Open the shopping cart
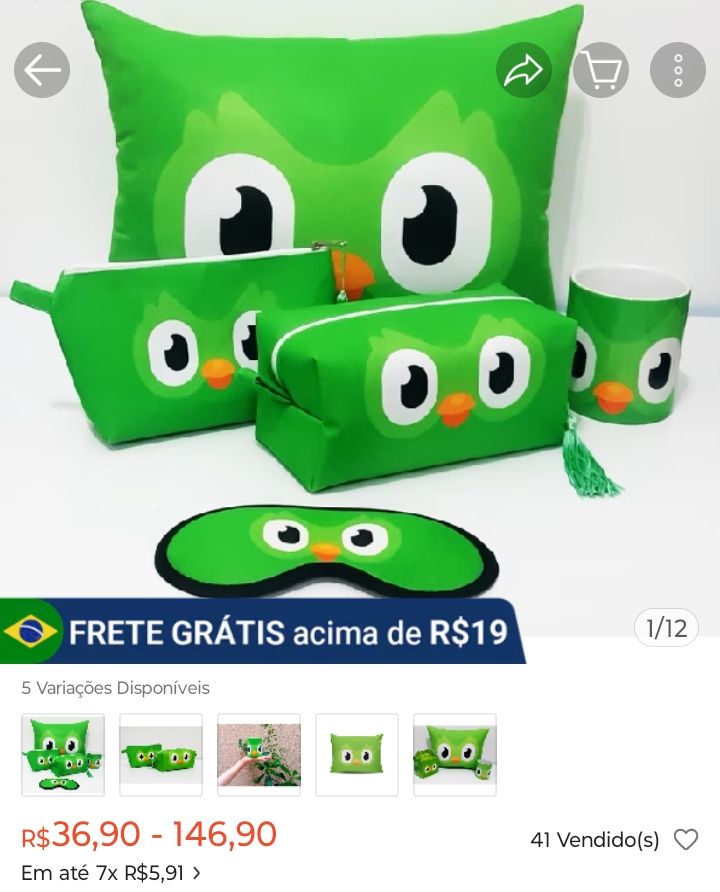 [601, 70]
